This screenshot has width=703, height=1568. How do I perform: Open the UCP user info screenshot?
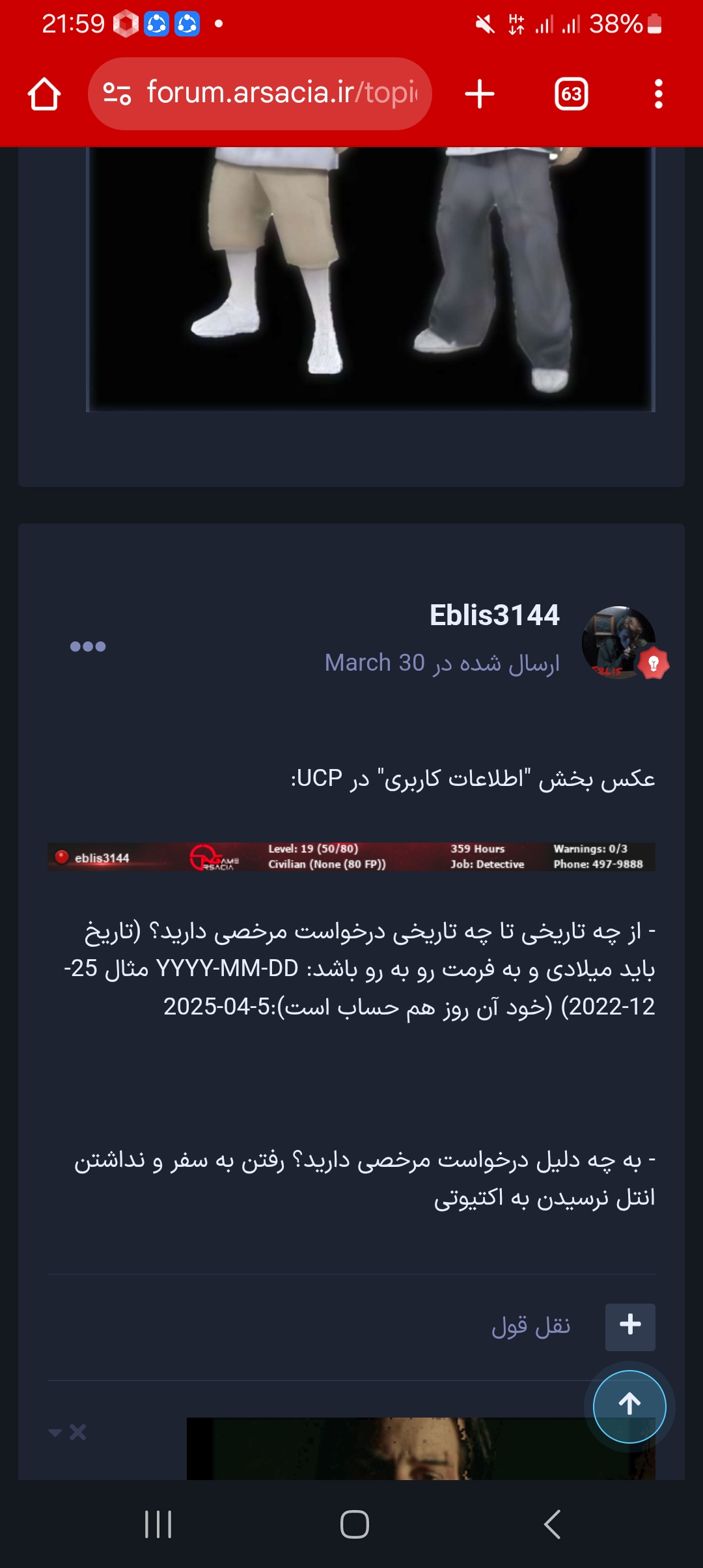351,857
